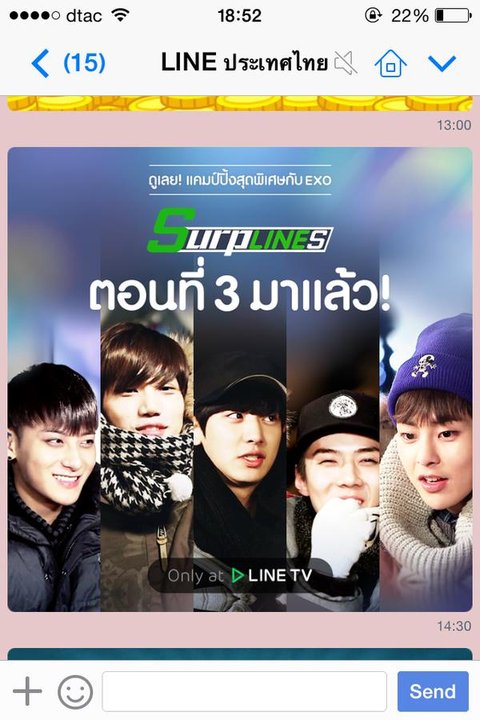Open the emoji sticker picker

pos(75,691)
